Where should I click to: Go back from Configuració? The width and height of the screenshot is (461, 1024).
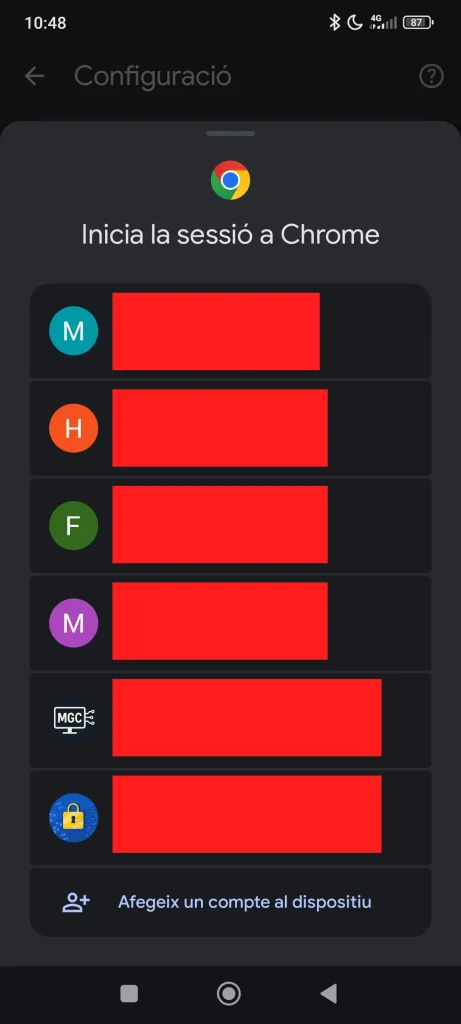(x=34, y=76)
